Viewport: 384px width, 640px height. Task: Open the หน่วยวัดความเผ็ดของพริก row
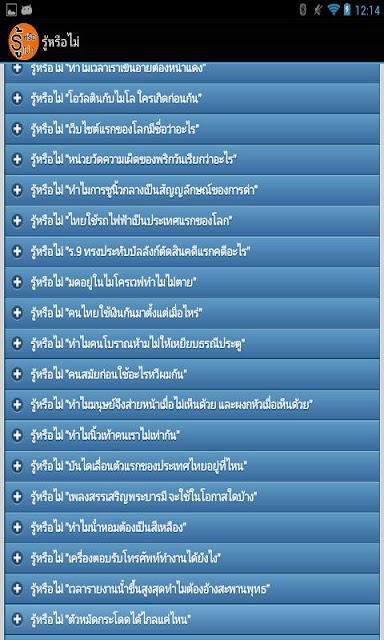pyautogui.click(x=192, y=160)
